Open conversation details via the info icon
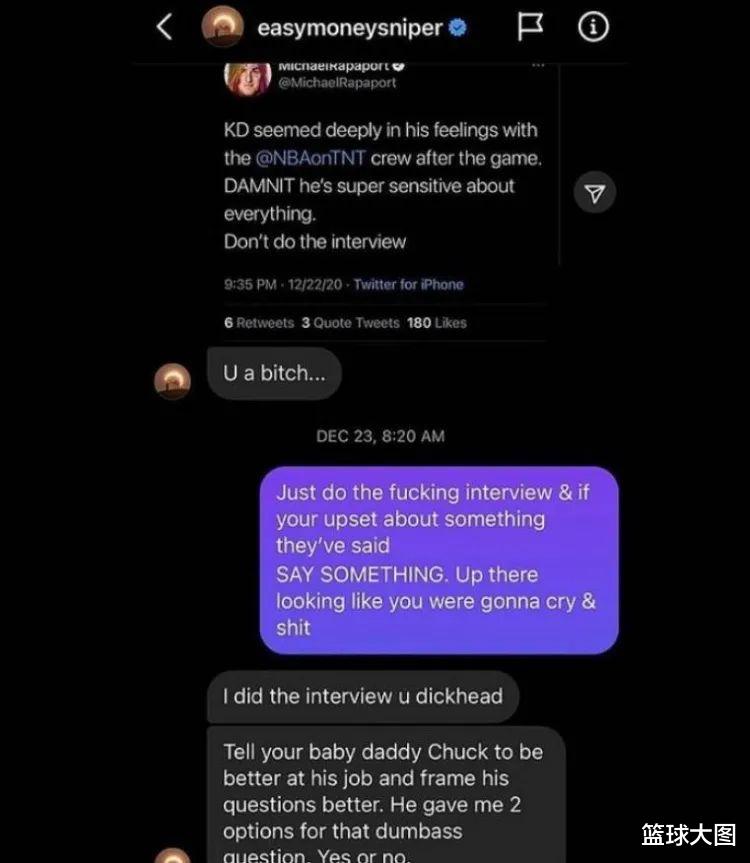Viewport: 750px width, 863px height. point(592,28)
